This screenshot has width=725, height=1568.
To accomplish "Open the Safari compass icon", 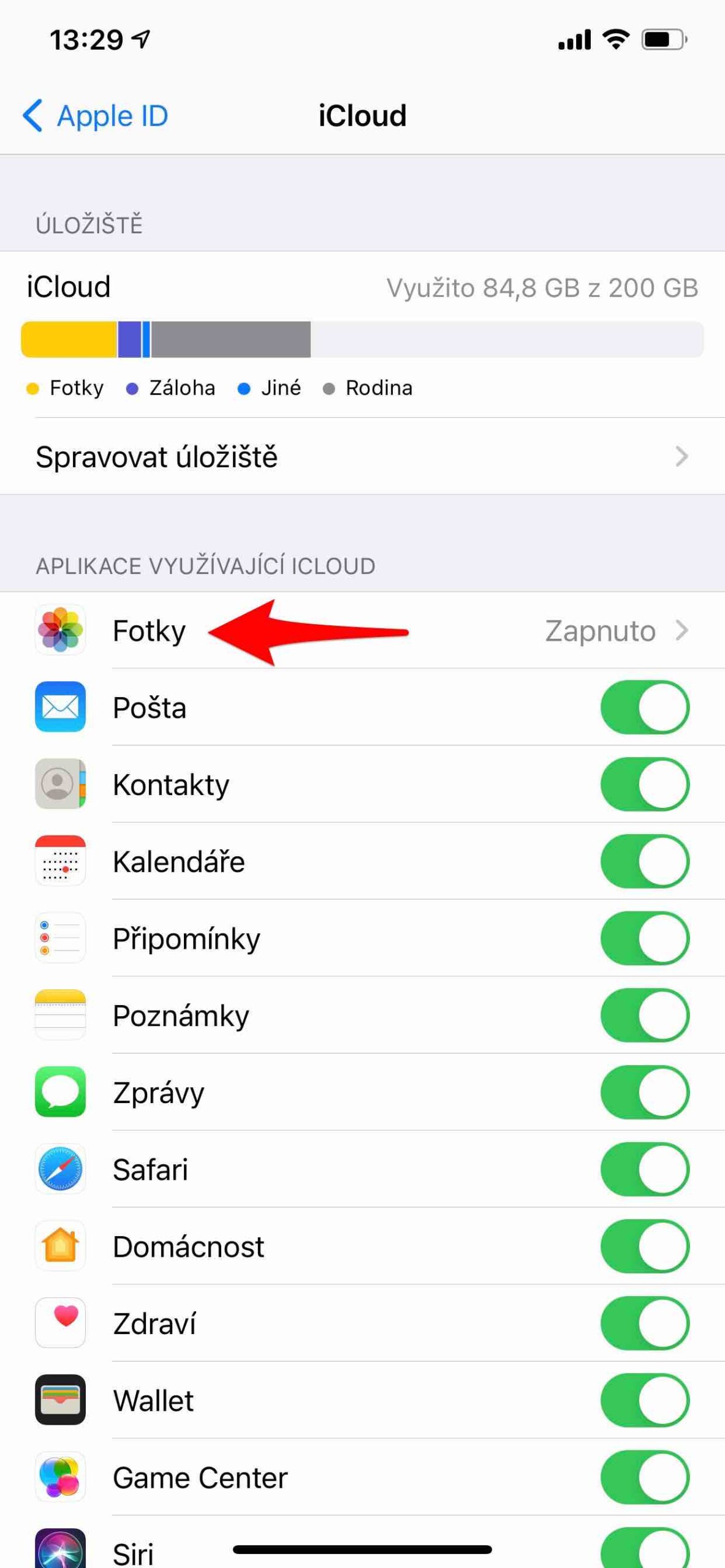I will point(60,1169).
